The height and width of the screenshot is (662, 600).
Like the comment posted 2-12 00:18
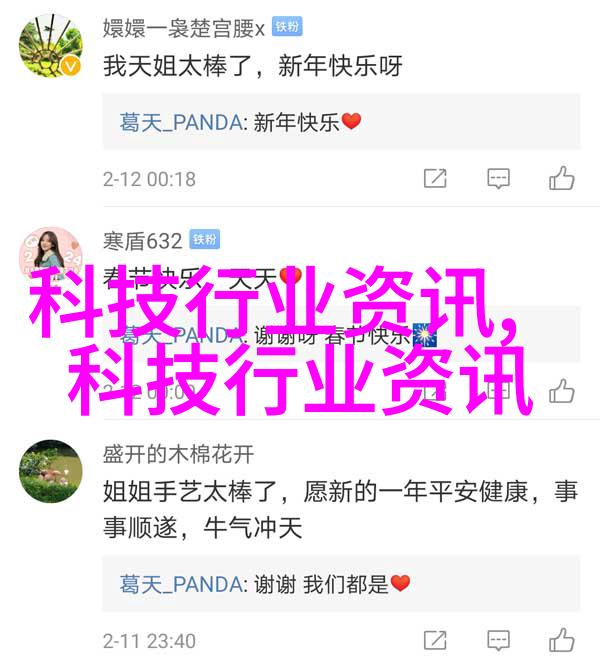(x=562, y=179)
